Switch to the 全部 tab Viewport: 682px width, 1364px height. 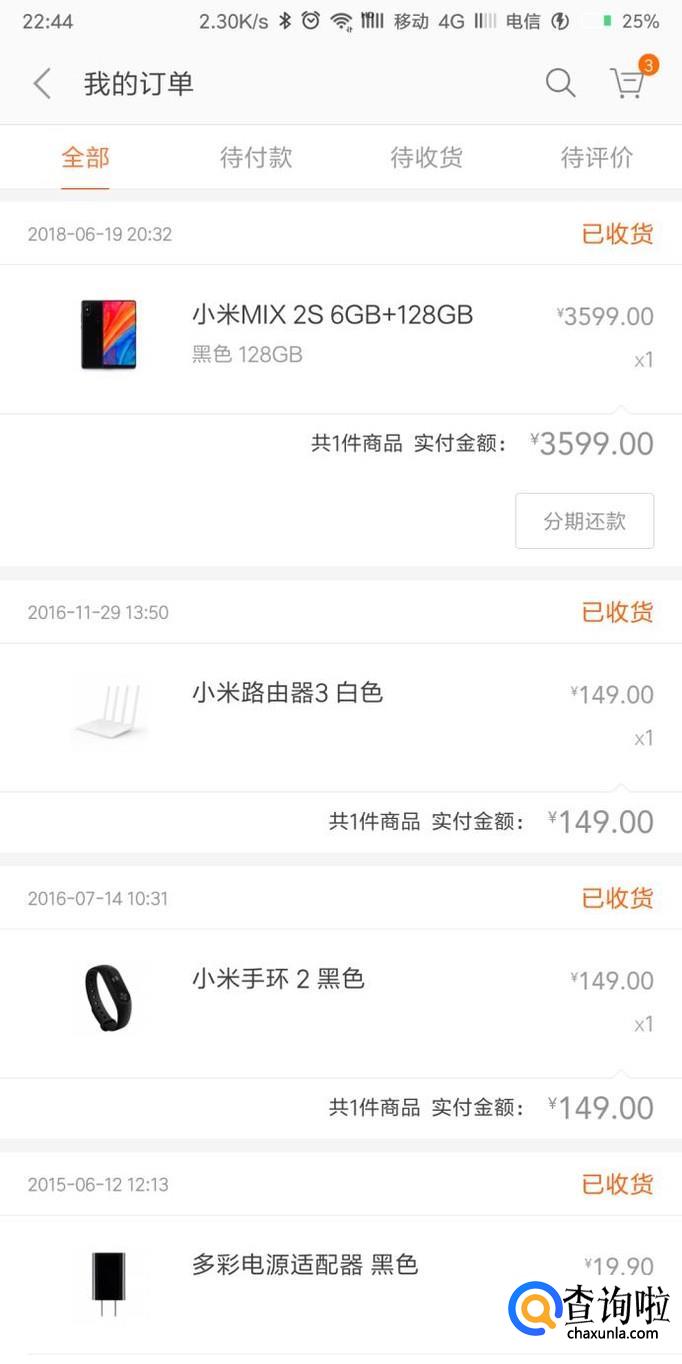(x=85, y=158)
